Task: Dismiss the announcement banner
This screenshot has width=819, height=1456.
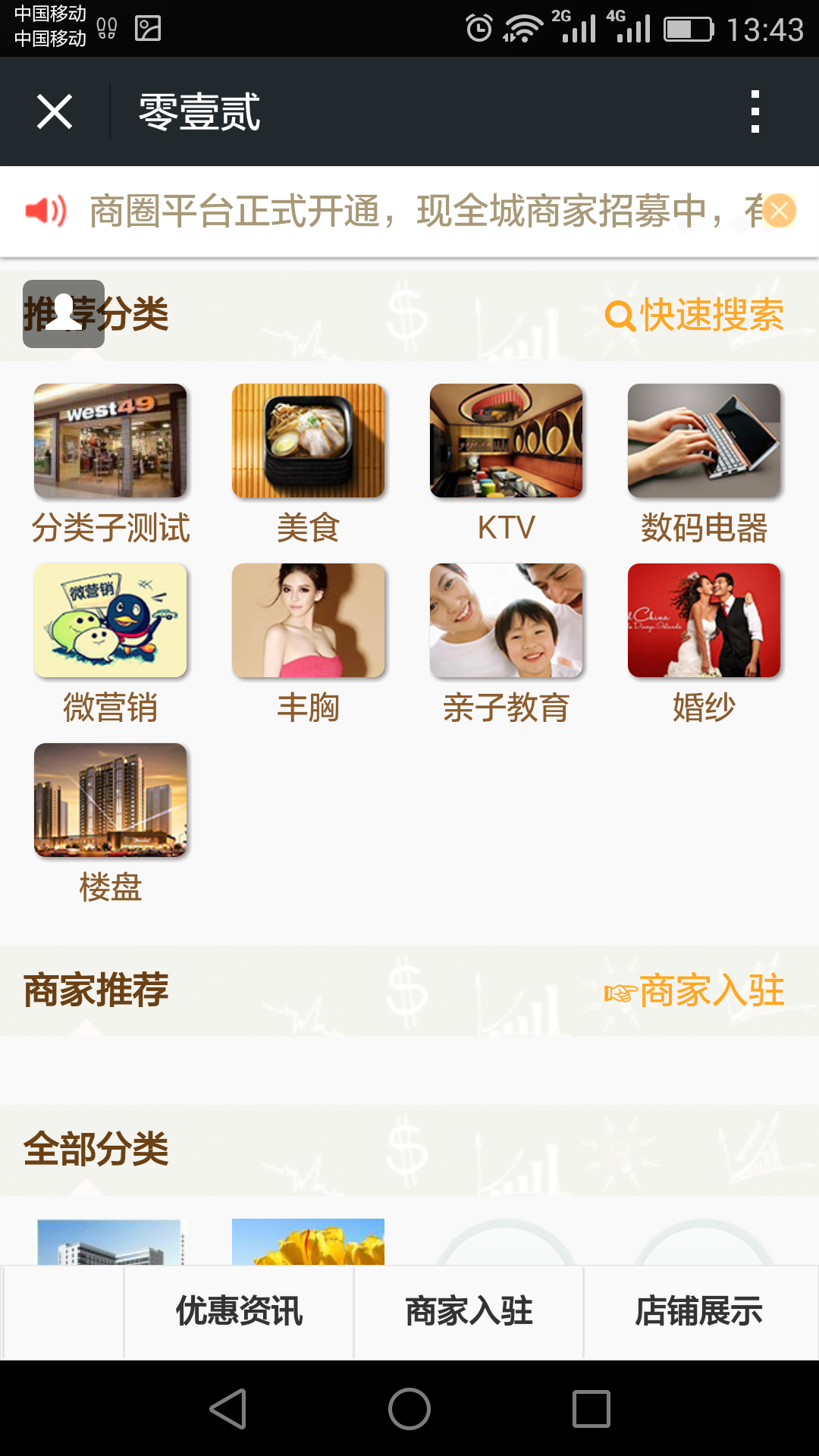Action: (779, 211)
